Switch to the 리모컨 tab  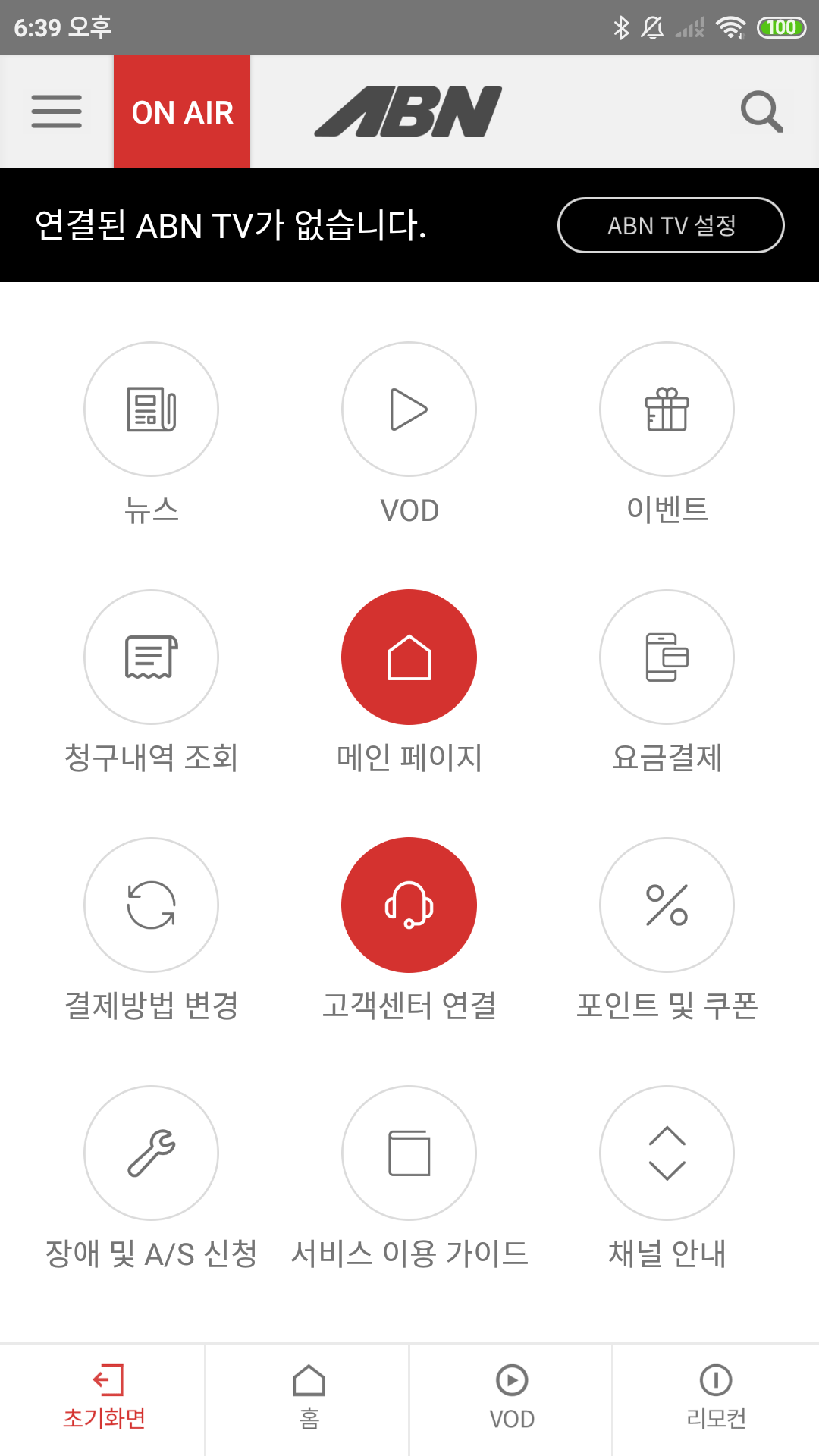pyautogui.click(x=716, y=1399)
